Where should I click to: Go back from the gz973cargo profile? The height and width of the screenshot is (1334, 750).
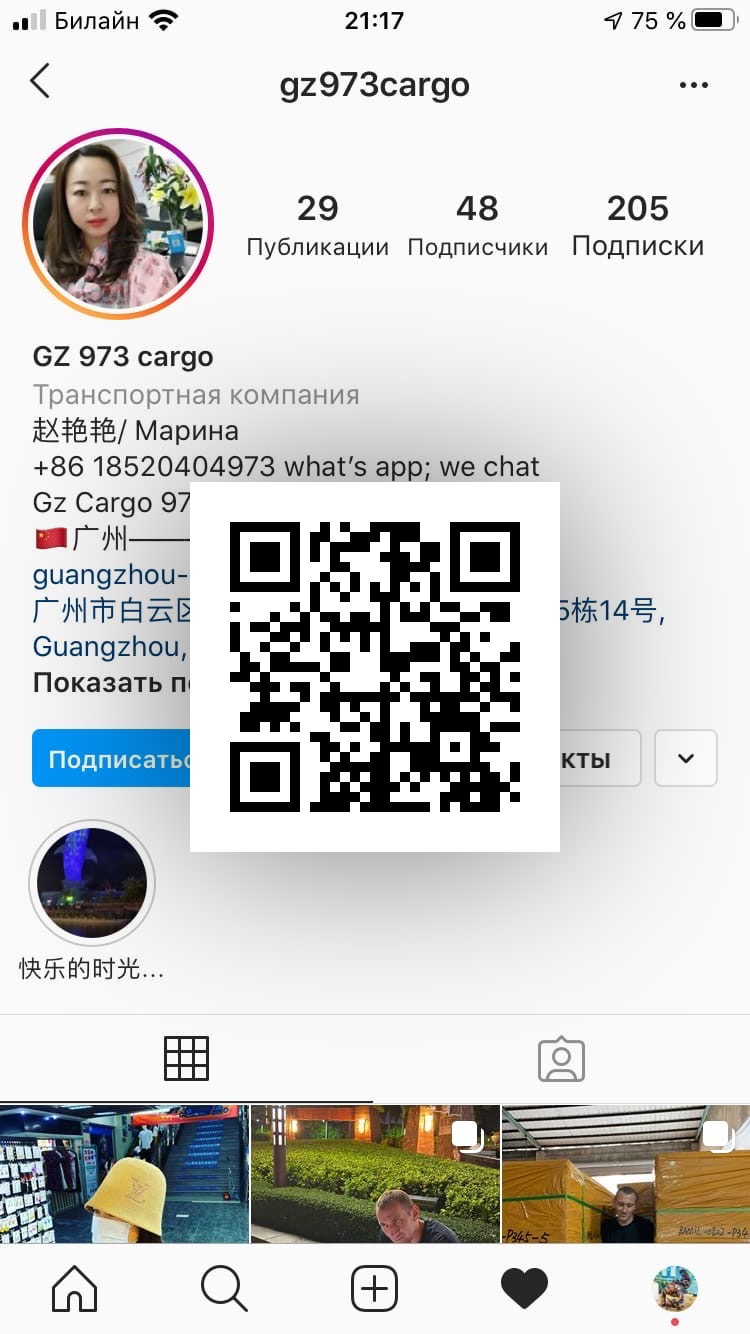point(40,82)
